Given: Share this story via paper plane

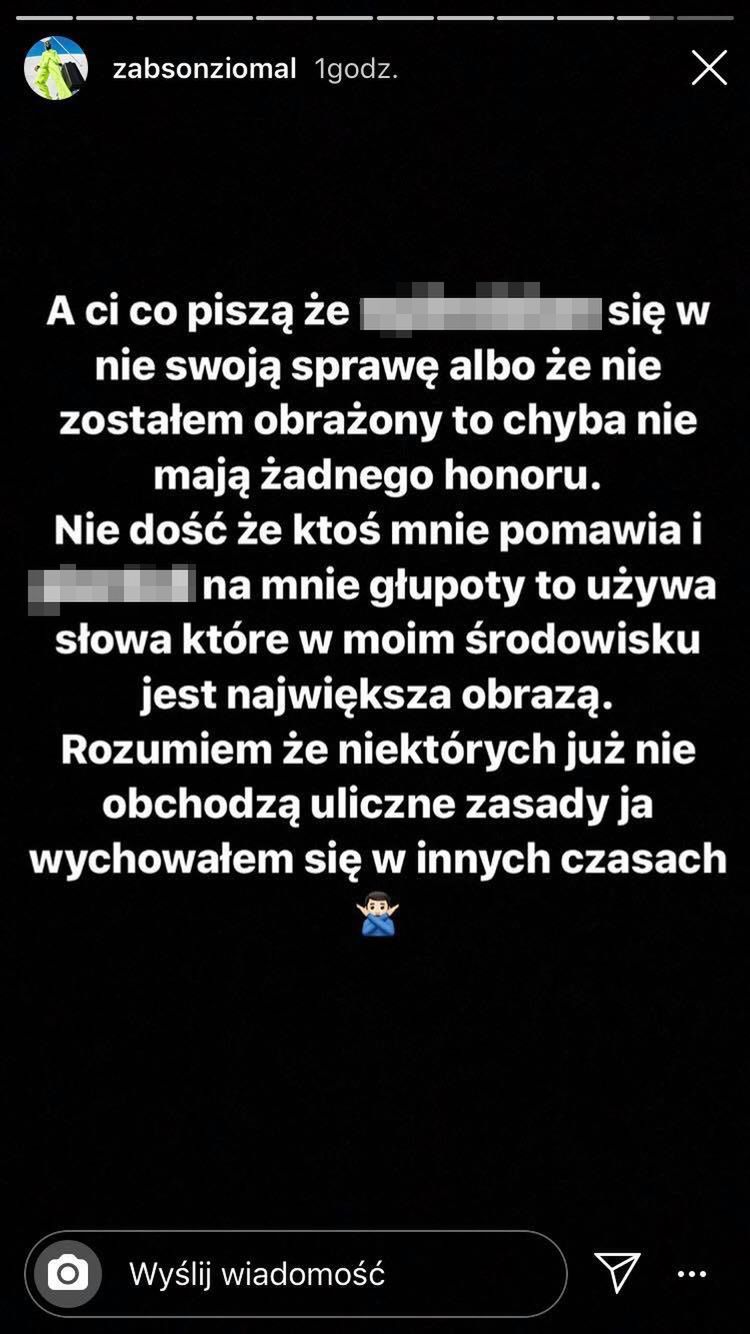Looking at the screenshot, I should [617, 1273].
